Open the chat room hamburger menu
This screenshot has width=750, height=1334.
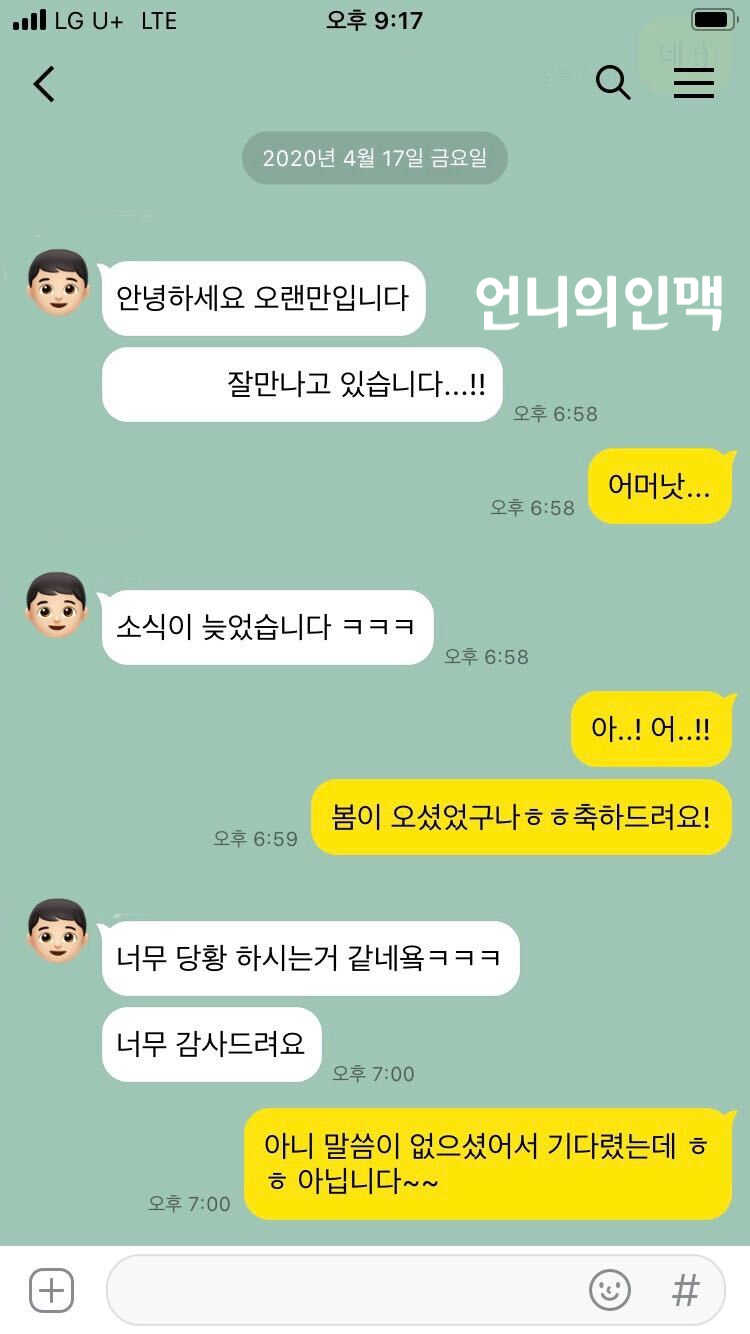point(693,83)
